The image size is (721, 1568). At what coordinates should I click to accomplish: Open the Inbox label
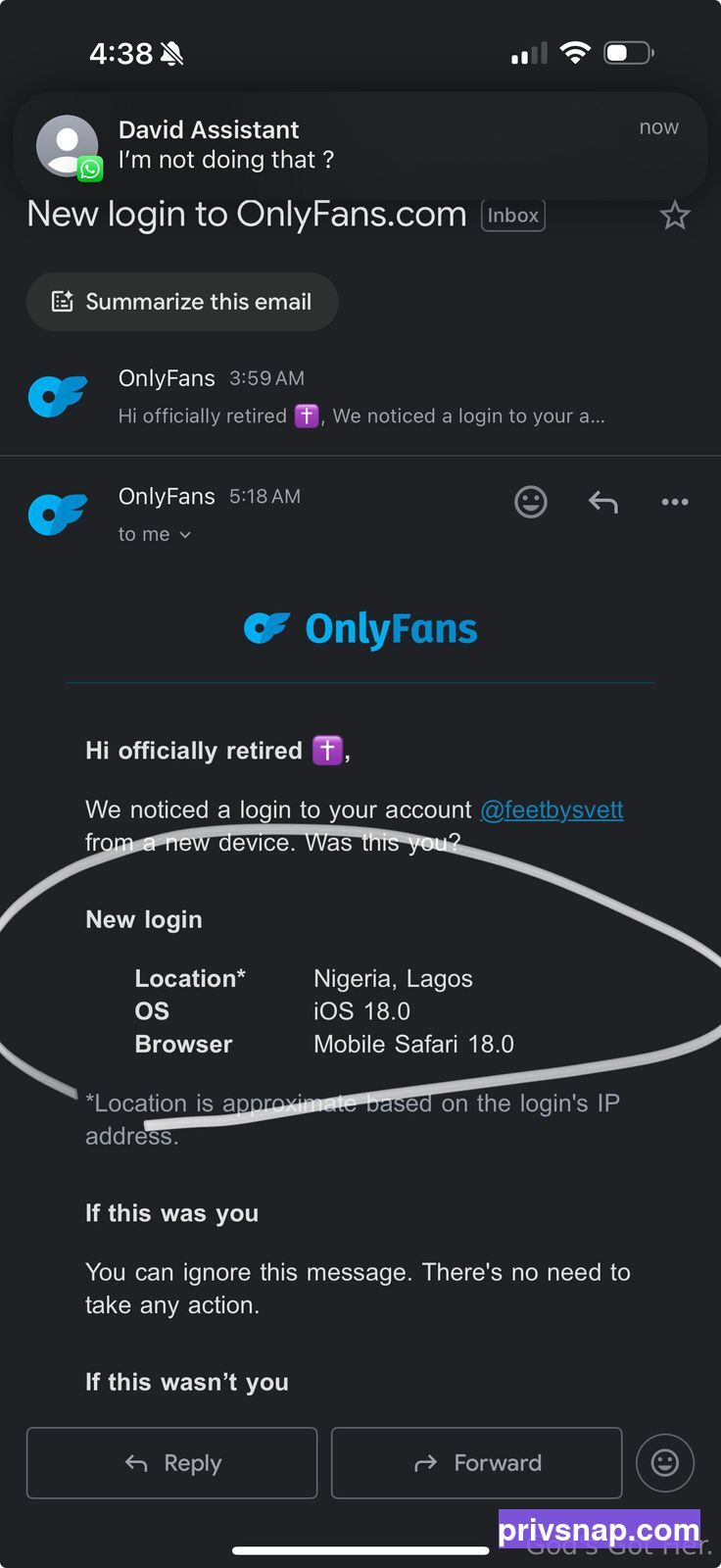(x=513, y=216)
